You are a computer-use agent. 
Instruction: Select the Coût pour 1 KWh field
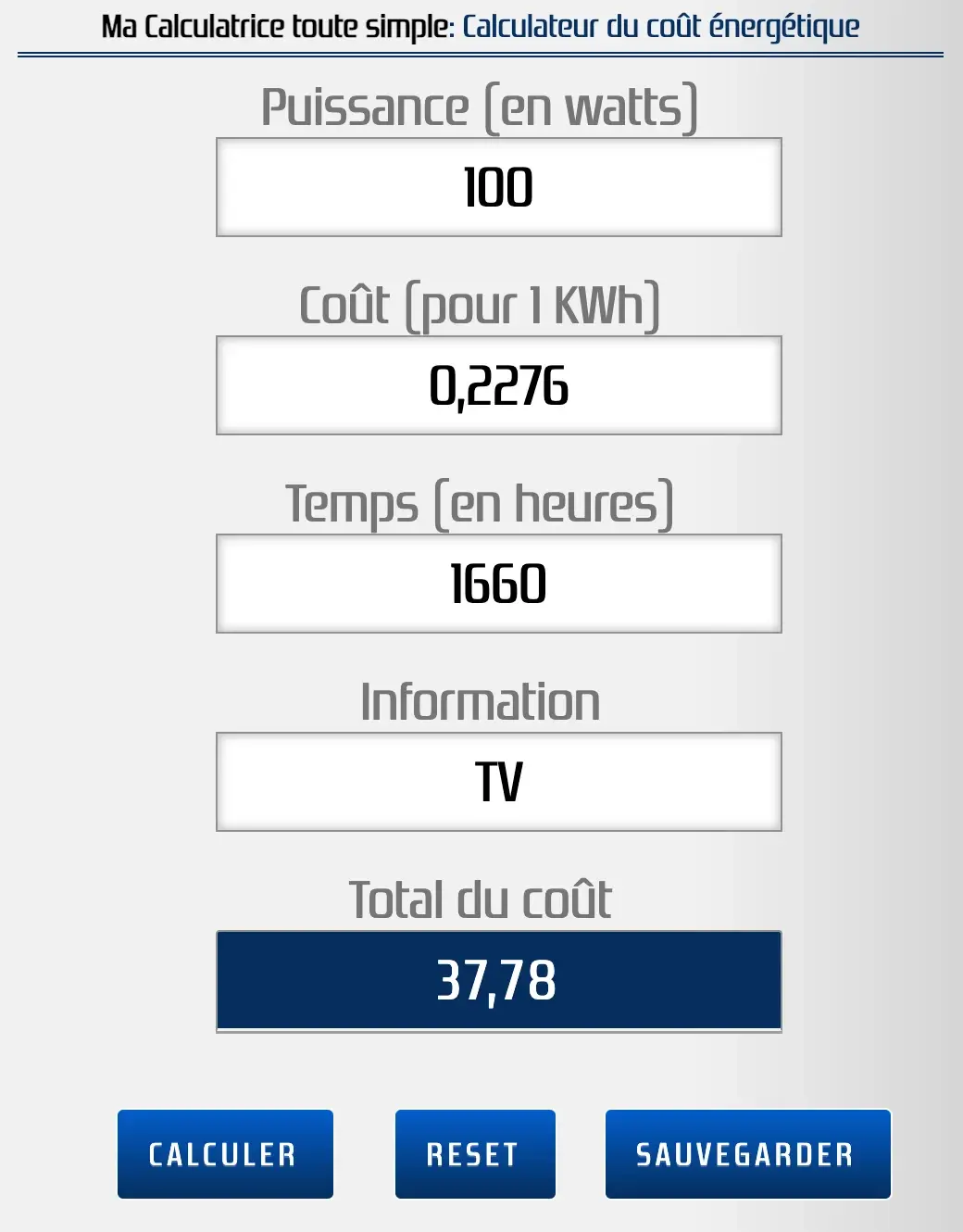point(498,384)
